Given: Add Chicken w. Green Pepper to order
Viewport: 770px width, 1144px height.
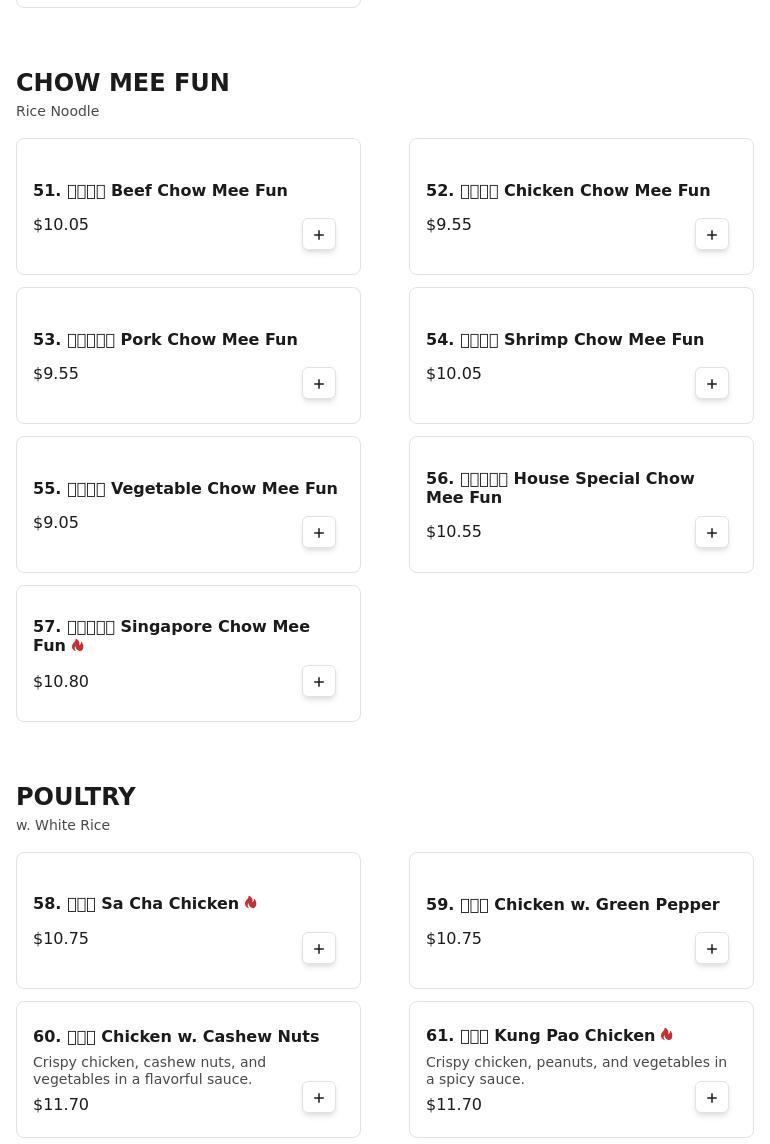Looking at the screenshot, I should 712,948.
